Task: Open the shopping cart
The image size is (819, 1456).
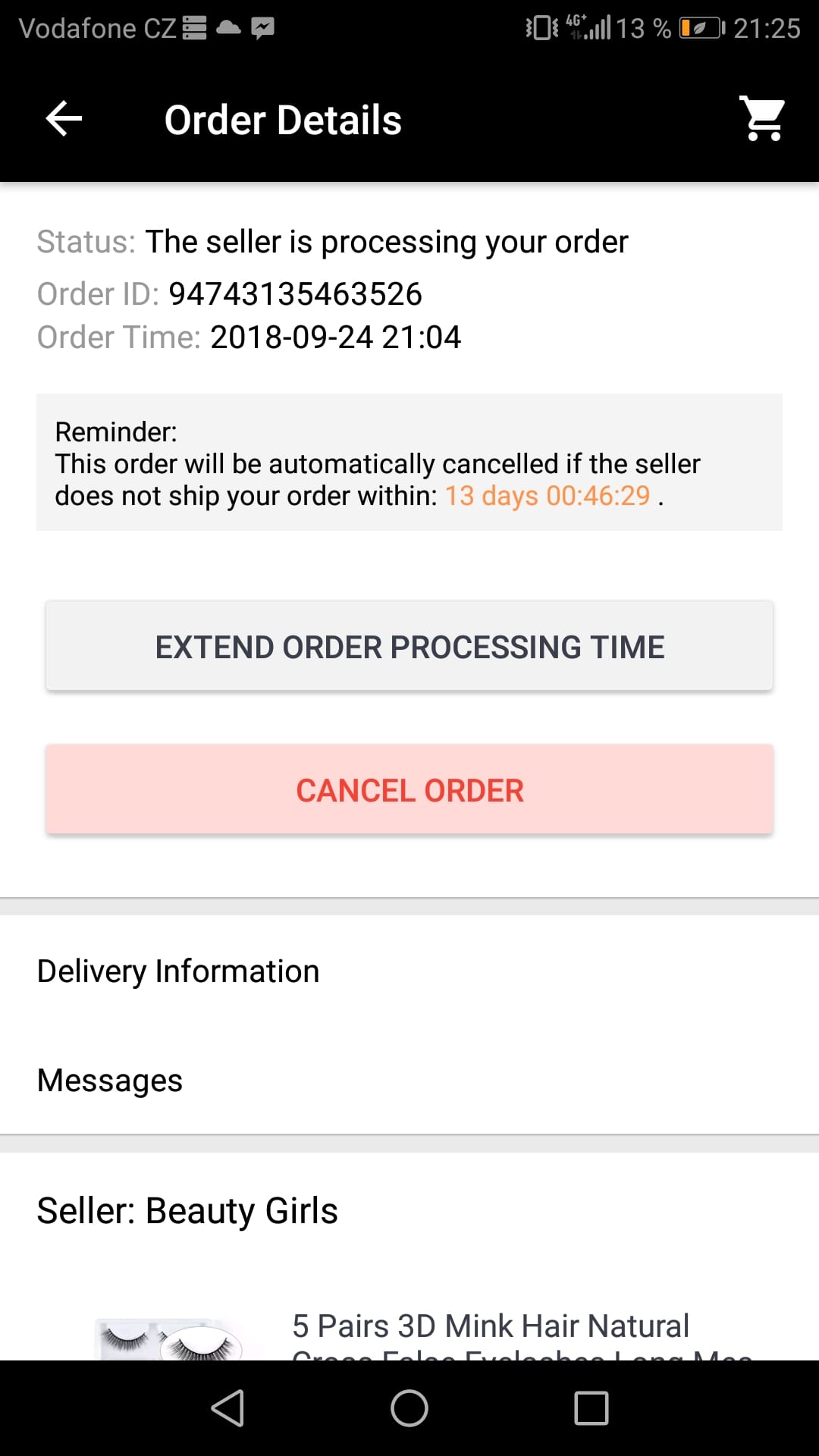Action: (x=763, y=119)
